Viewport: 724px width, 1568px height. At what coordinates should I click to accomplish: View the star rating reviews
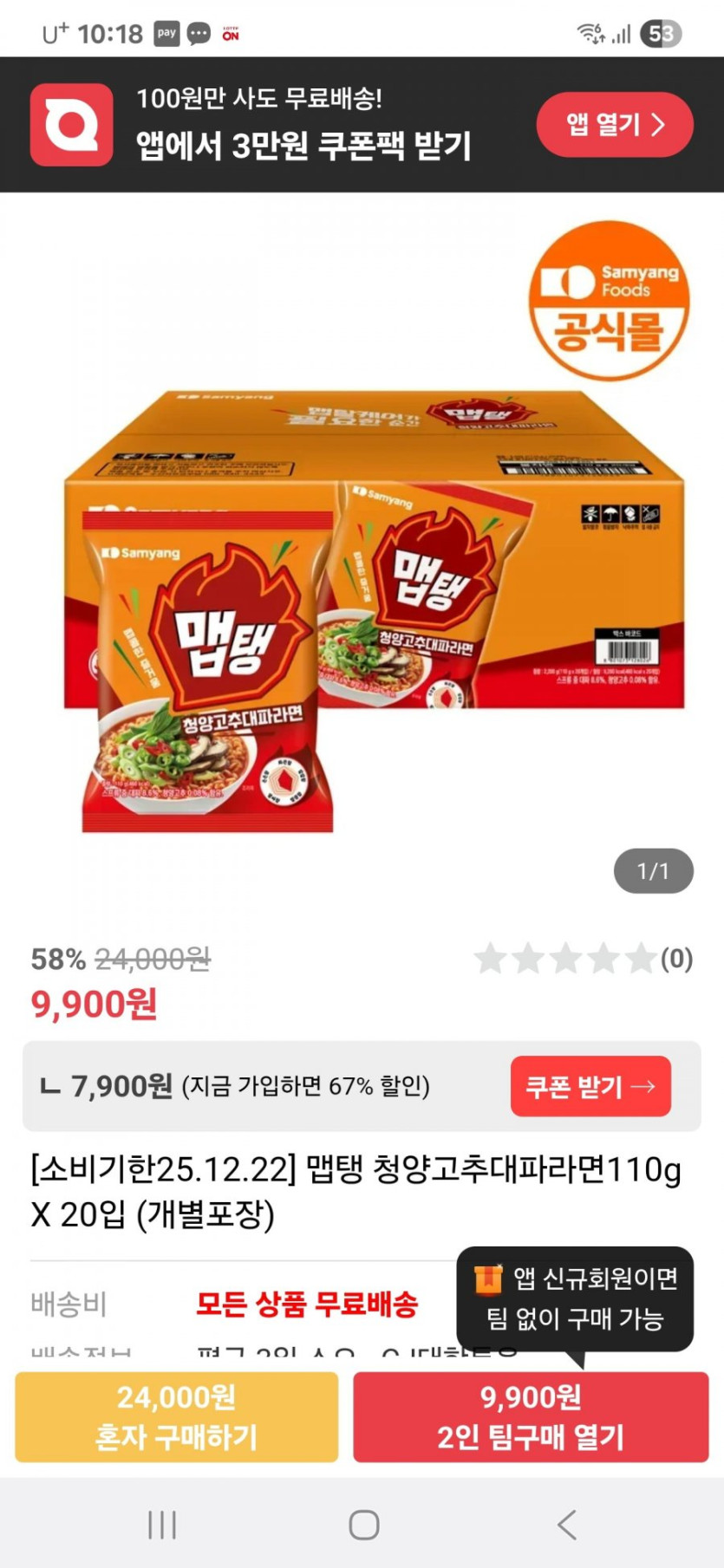[583, 959]
